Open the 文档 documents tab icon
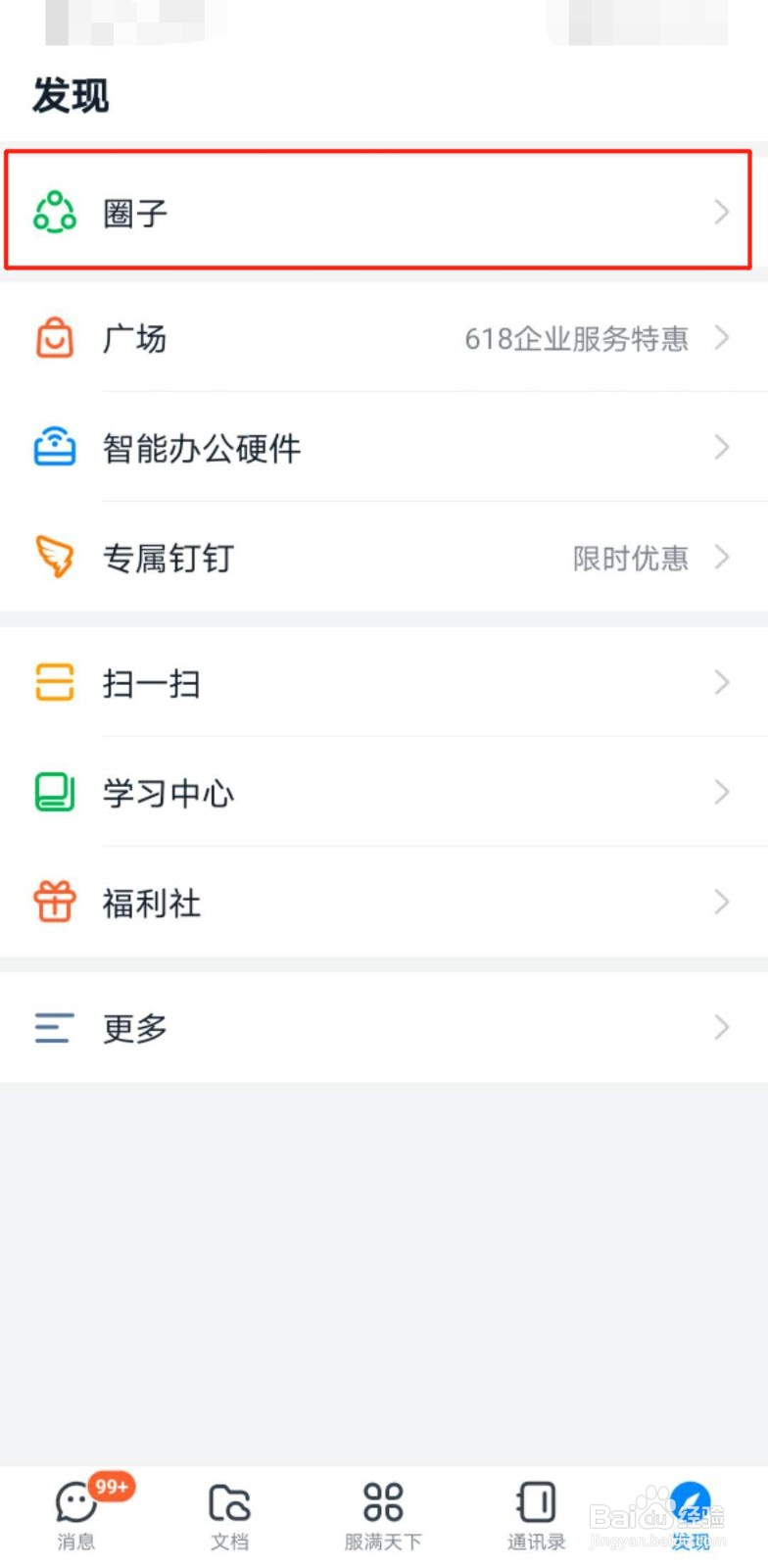The width and height of the screenshot is (768, 1568). click(229, 1502)
